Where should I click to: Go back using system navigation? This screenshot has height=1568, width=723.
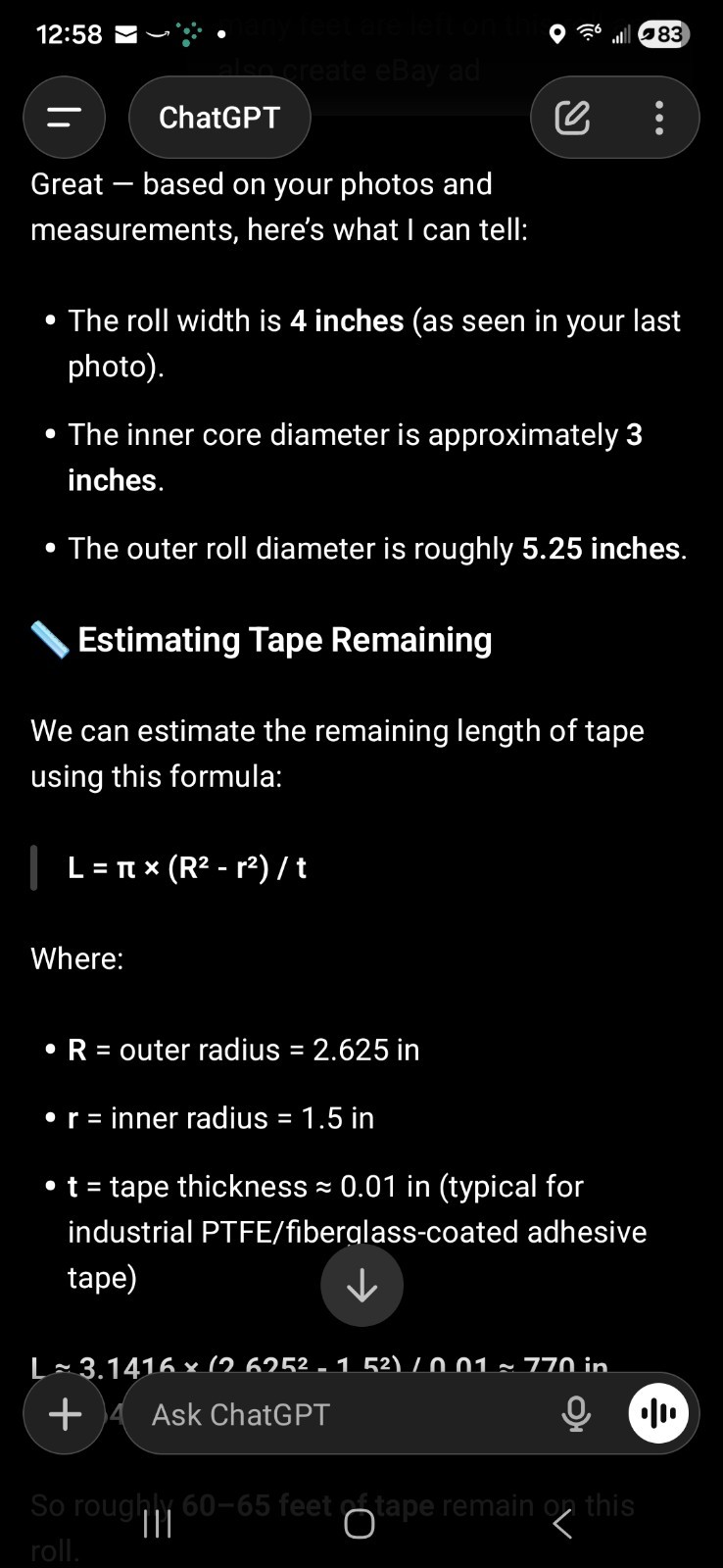point(561,1523)
